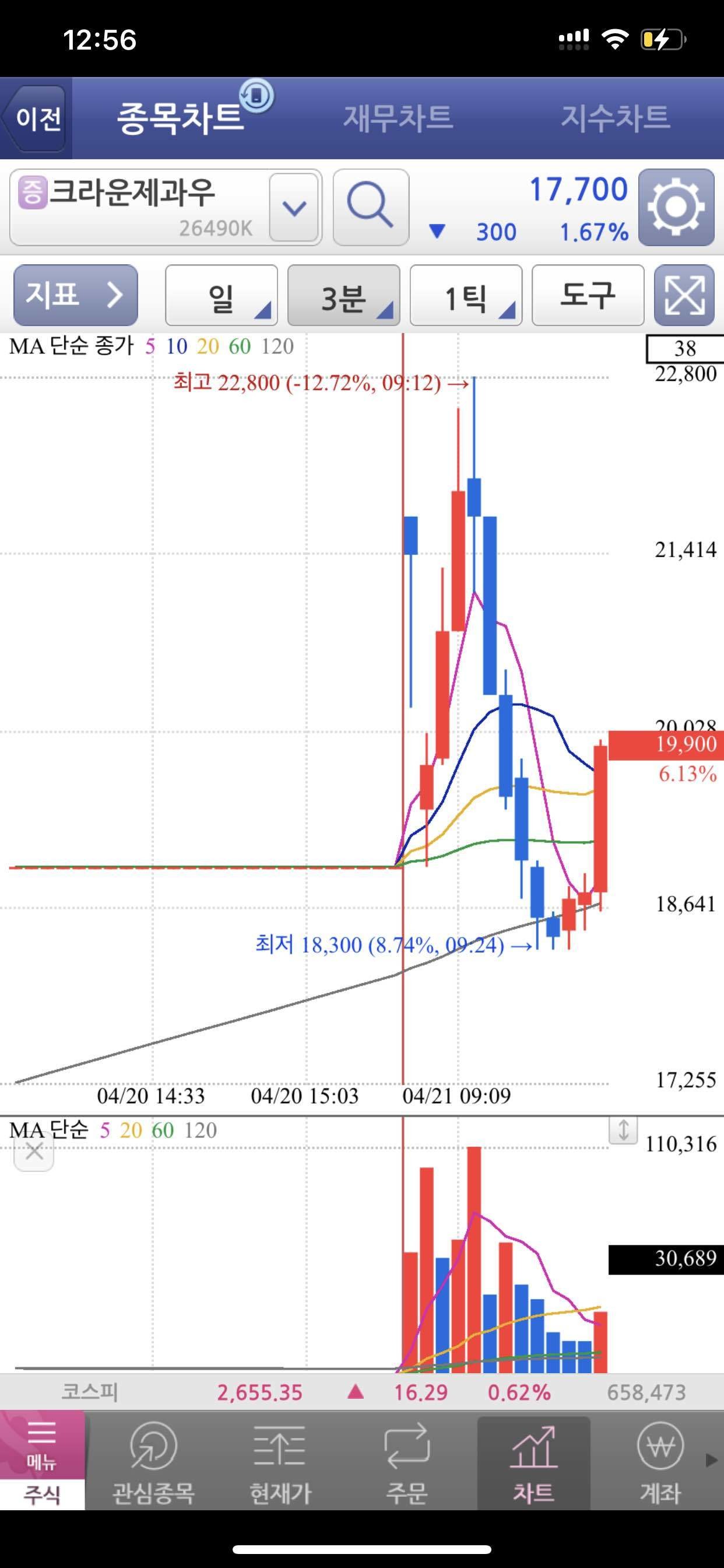Switch to the 지수차트 tab

click(615, 118)
